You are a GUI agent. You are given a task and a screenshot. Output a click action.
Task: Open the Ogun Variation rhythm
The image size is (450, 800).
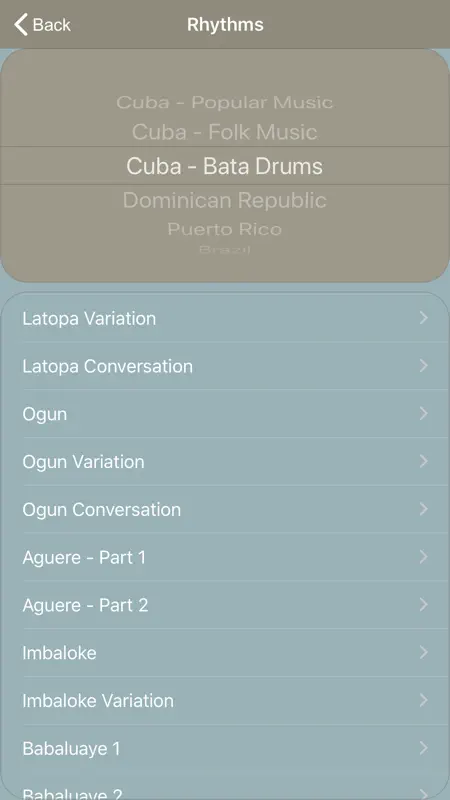click(x=225, y=462)
